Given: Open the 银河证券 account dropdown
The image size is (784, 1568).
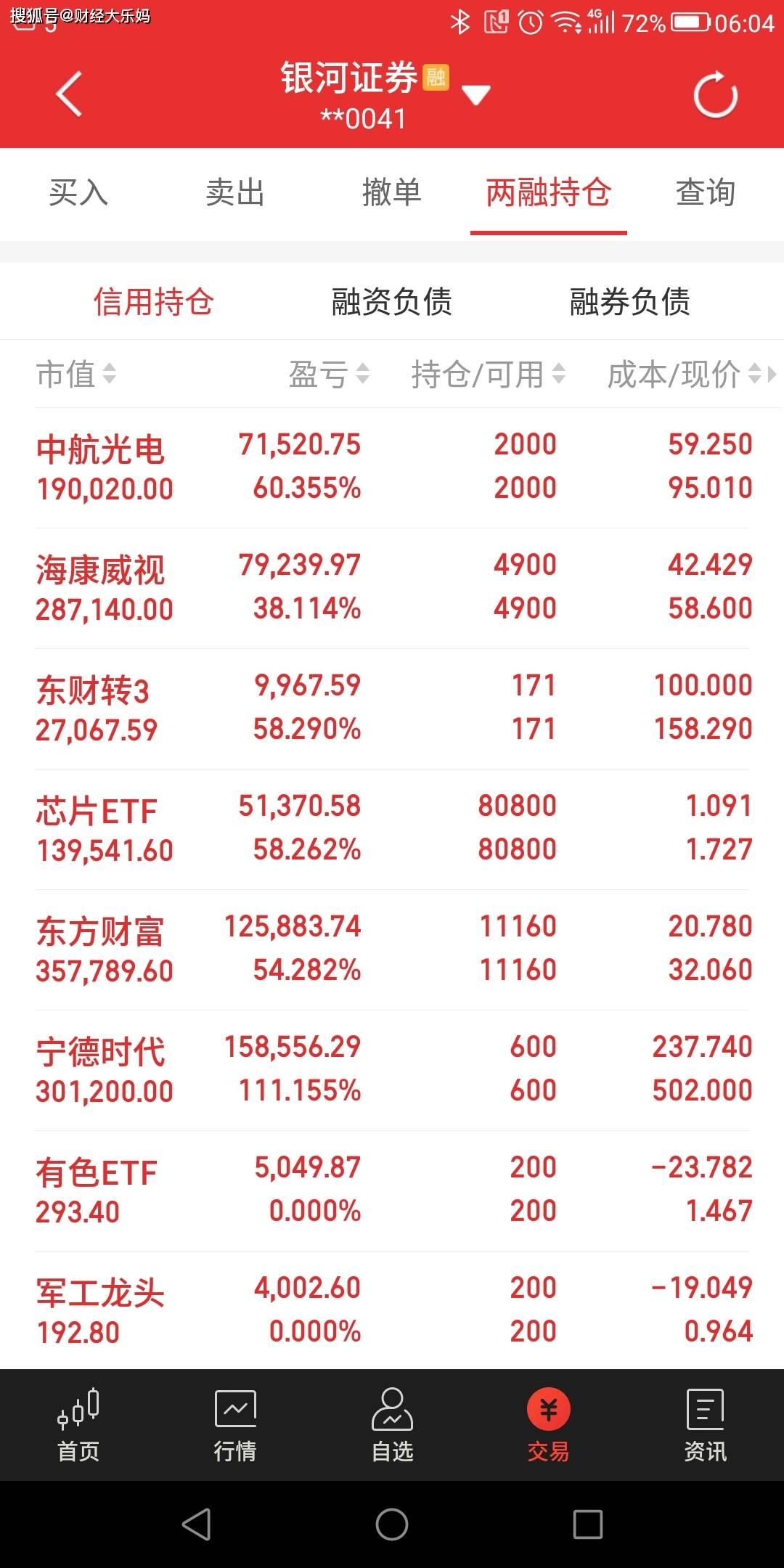Looking at the screenshot, I should (x=475, y=94).
